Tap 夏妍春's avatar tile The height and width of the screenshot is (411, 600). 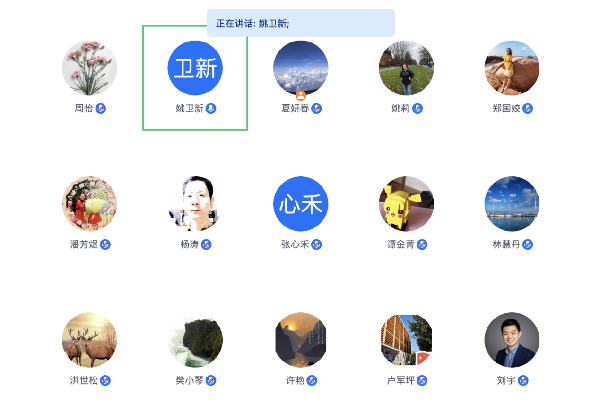pyautogui.click(x=300, y=68)
